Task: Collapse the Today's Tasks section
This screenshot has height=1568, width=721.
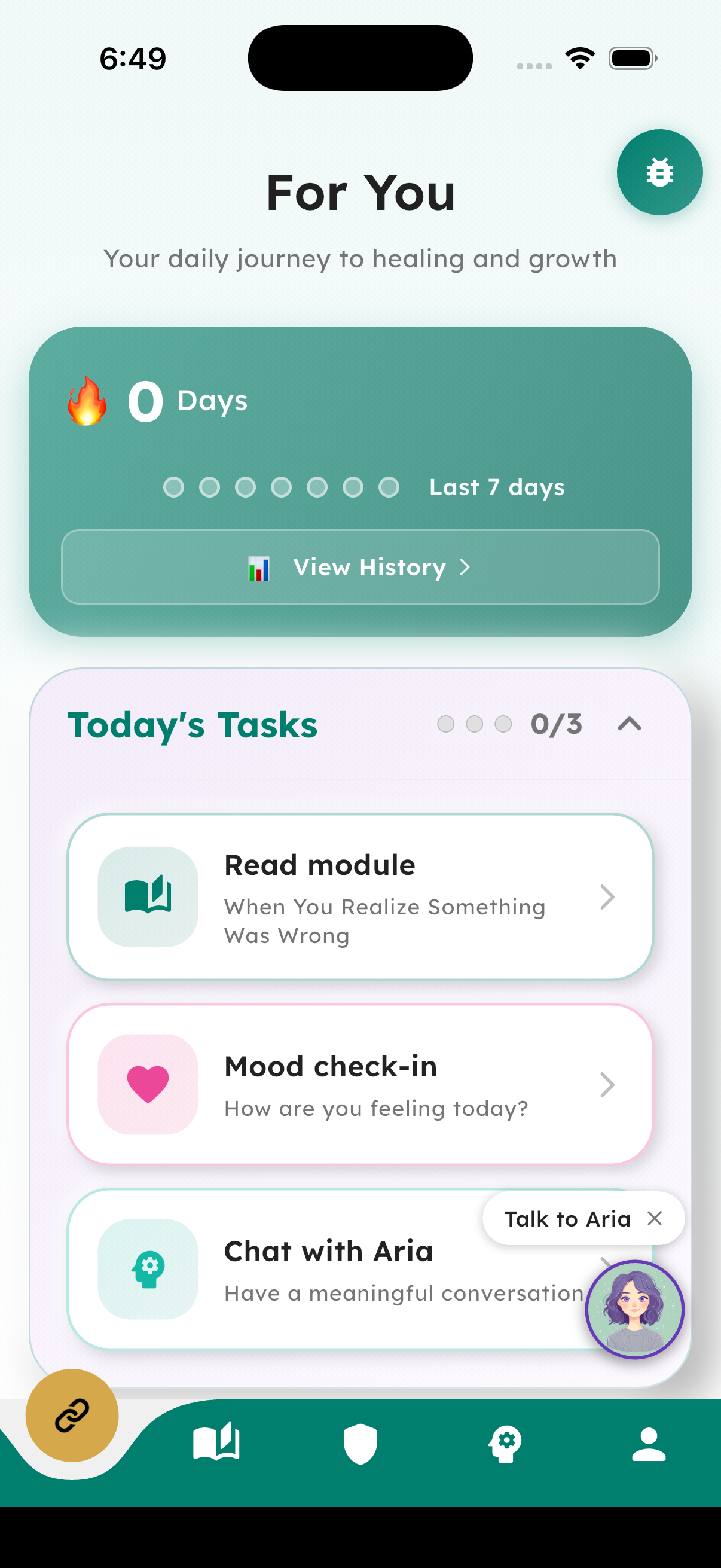Action: point(629,724)
